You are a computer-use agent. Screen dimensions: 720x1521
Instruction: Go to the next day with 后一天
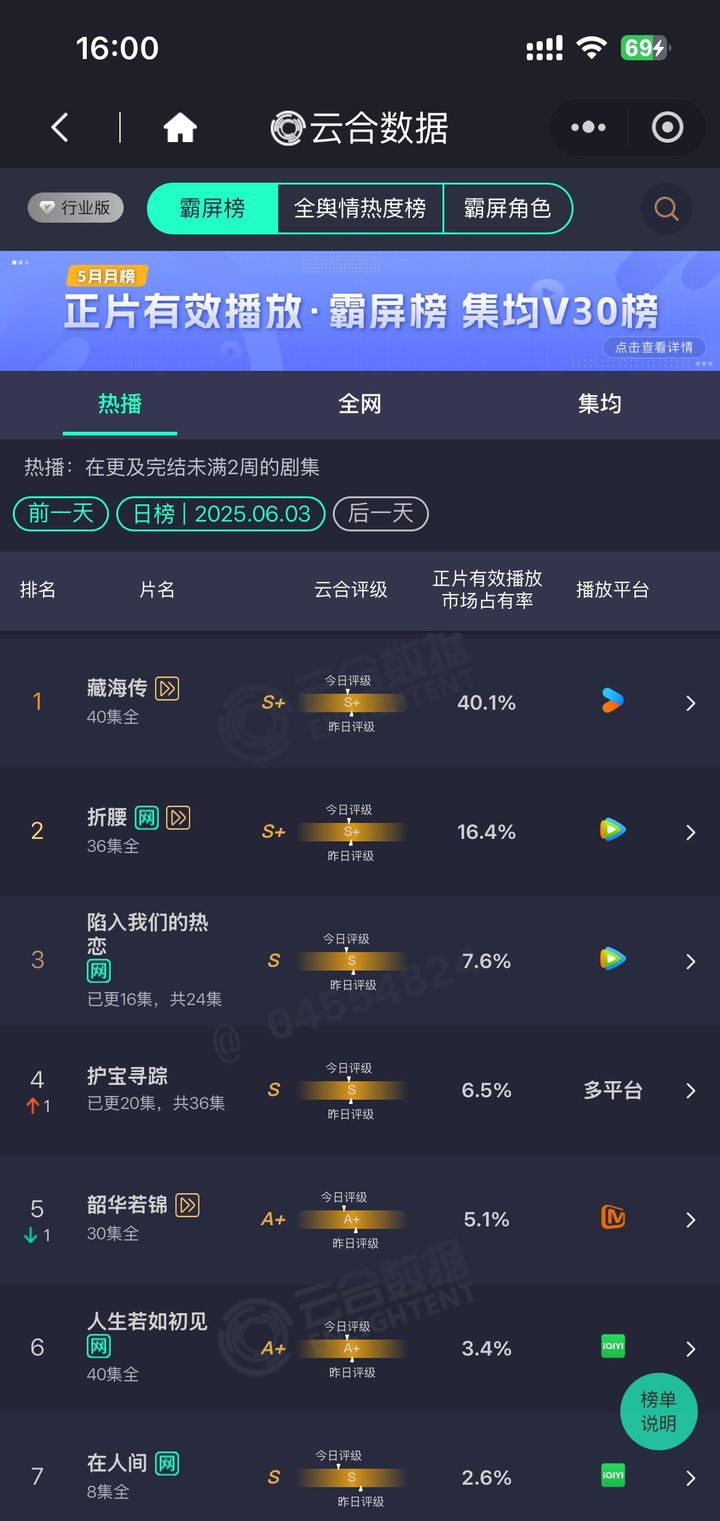[x=381, y=514]
